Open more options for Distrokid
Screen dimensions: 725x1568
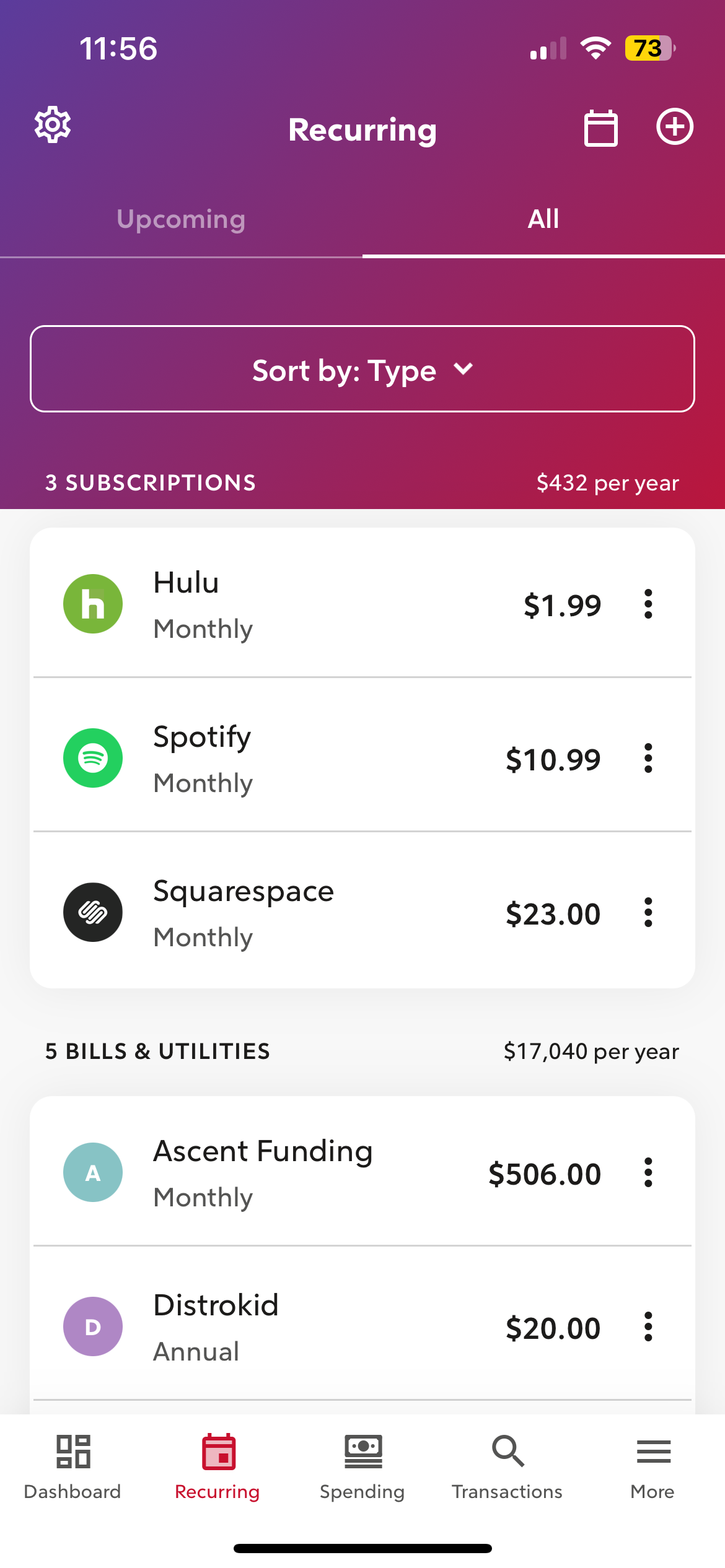click(x=648, y=1326)
